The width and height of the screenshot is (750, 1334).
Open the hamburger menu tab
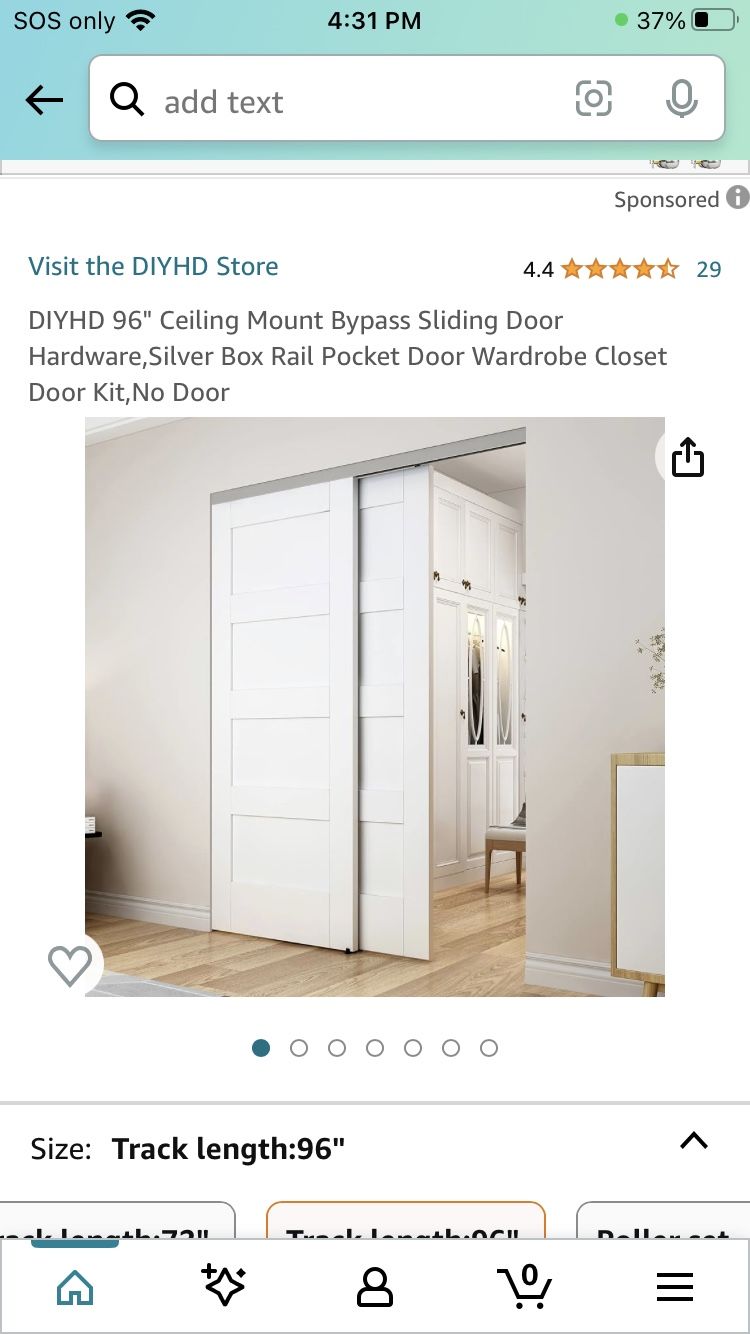tap(675, 1288)
